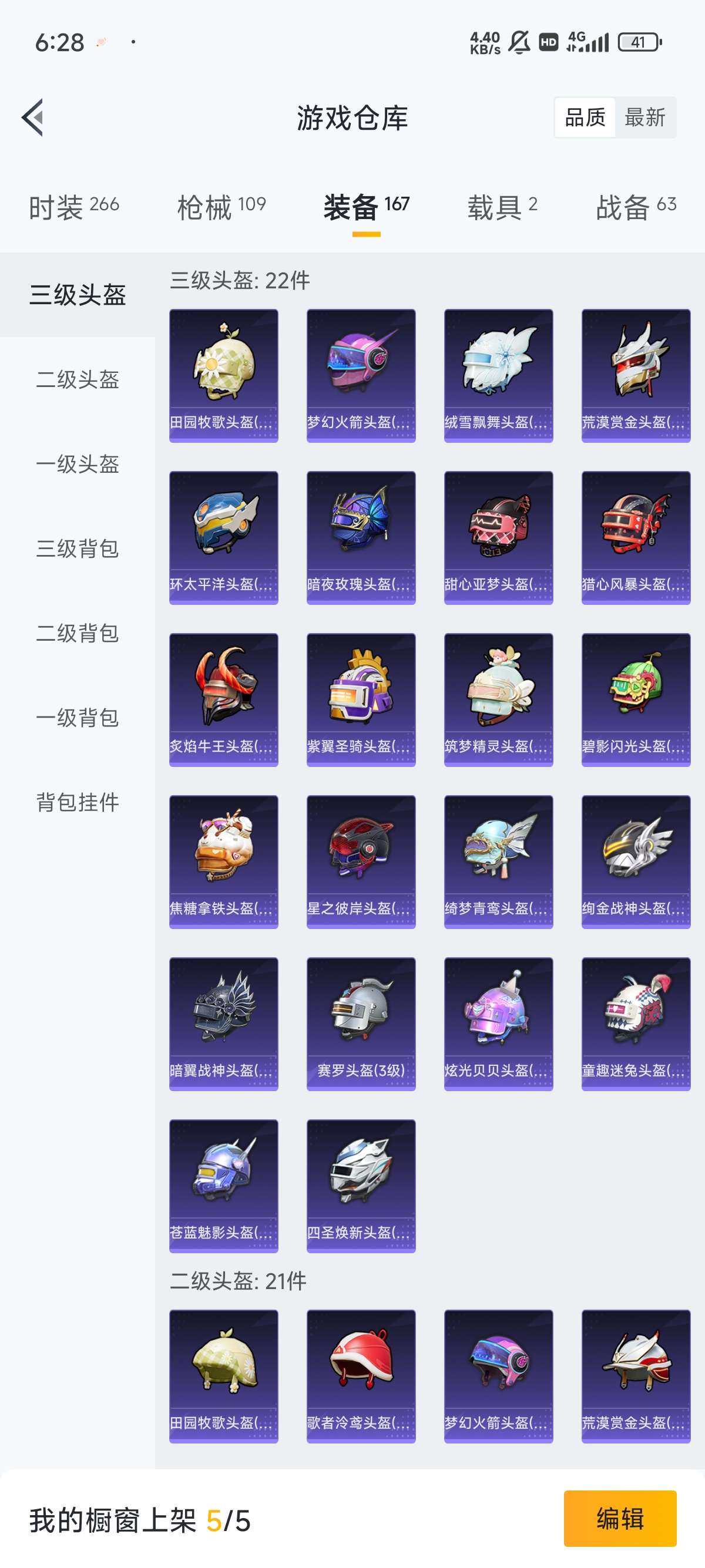Viewport: 705px width, 1568px height.
Task: Select 三级背包 in the side list
Action: 78,549
